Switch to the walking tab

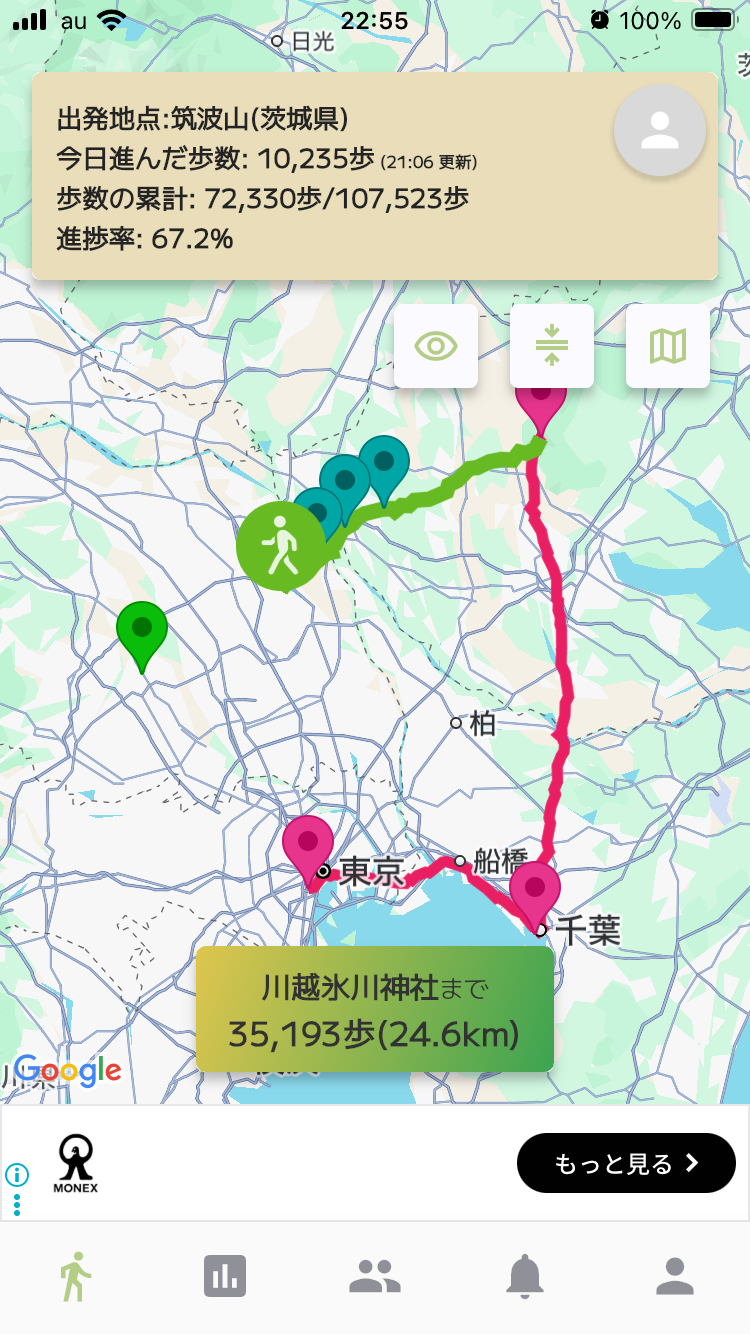coord(75,1276)
